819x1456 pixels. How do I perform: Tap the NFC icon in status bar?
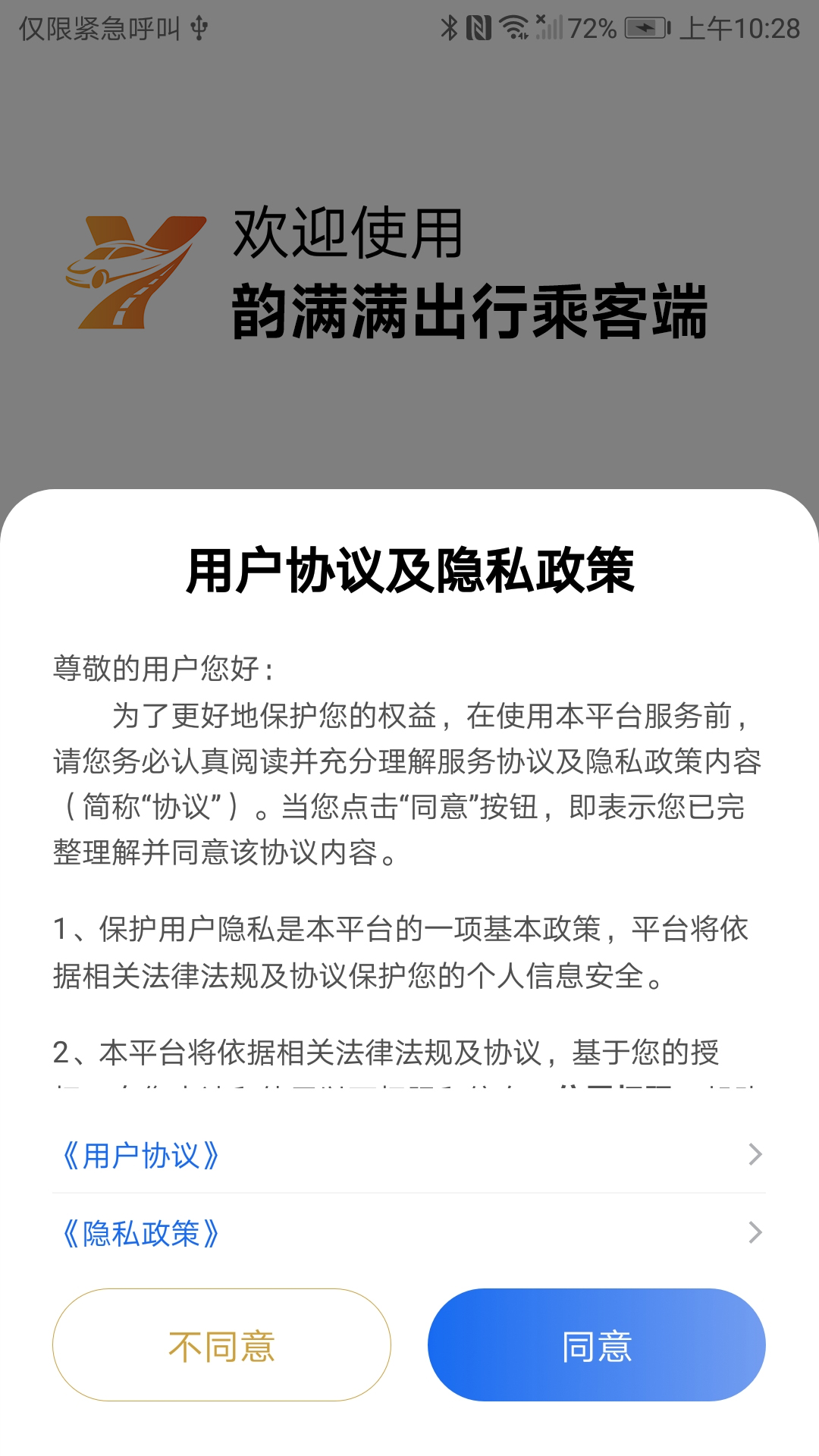click(x=479, y=25)
